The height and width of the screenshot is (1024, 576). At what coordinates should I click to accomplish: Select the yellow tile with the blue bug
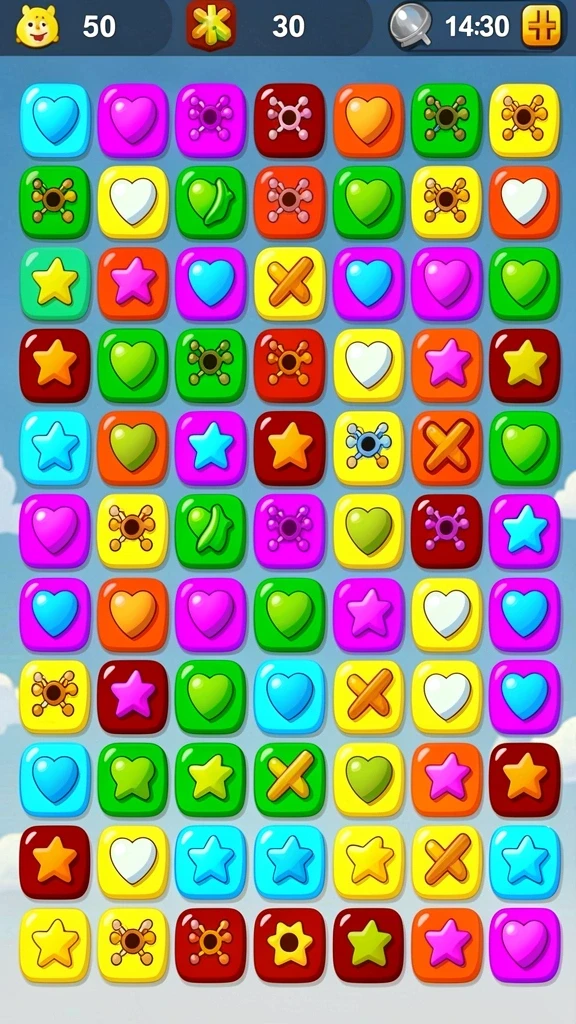click(369, 447)
